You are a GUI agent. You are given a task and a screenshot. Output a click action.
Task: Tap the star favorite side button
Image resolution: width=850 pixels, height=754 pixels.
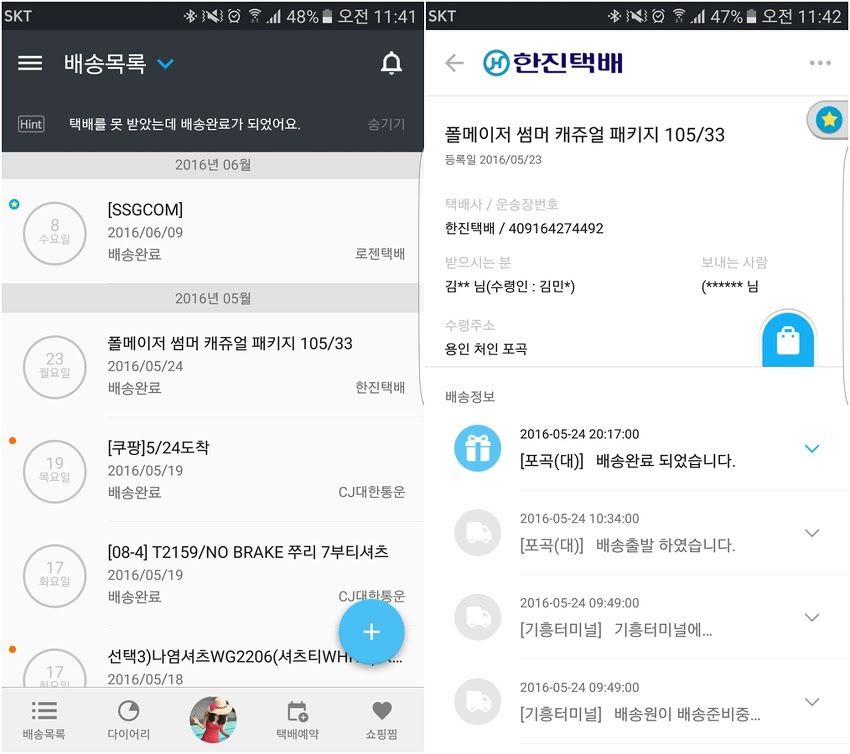point(829,121)
